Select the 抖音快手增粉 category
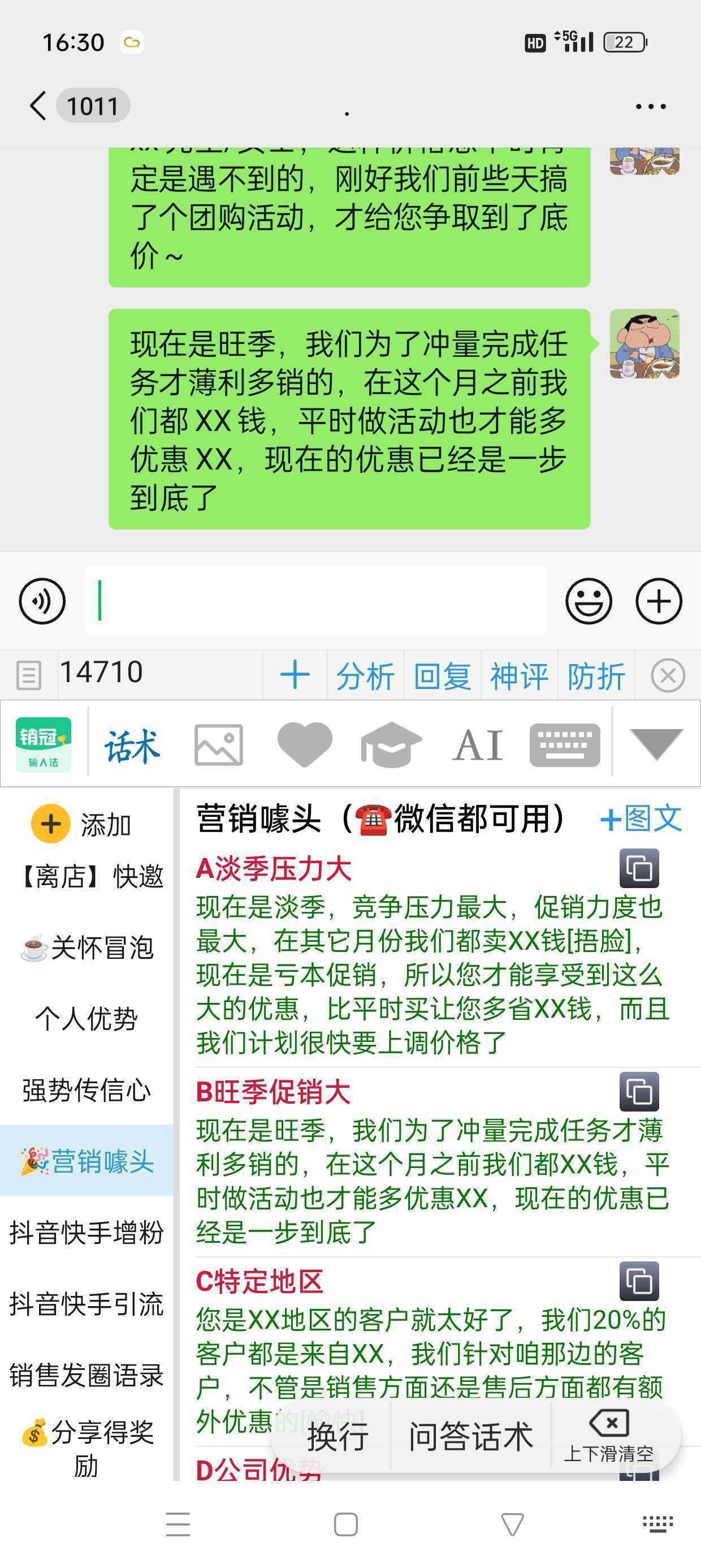This screenshot has height=1568, width=701. (x=86, y=1233)
